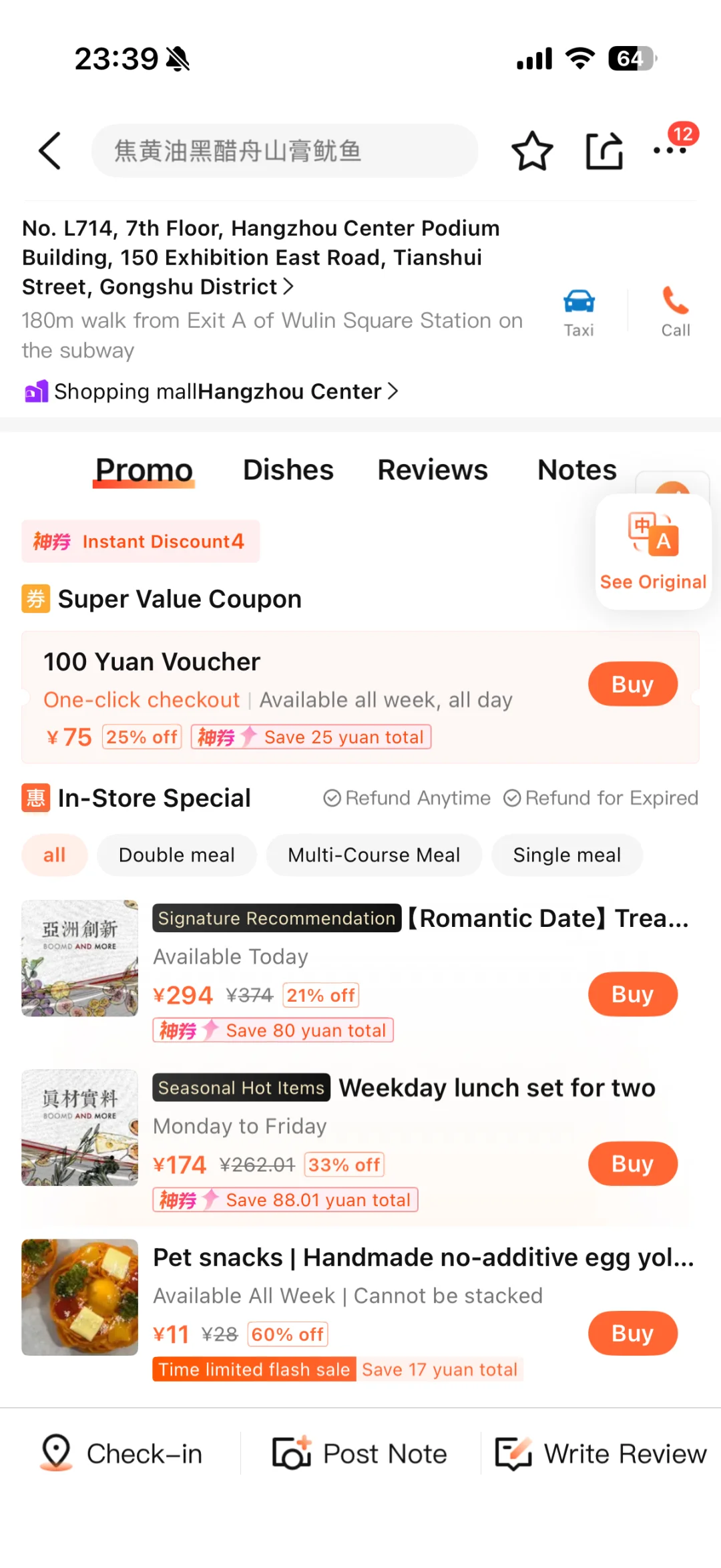
Task: Open the Notes tab
Action: [x=577, y=470]
